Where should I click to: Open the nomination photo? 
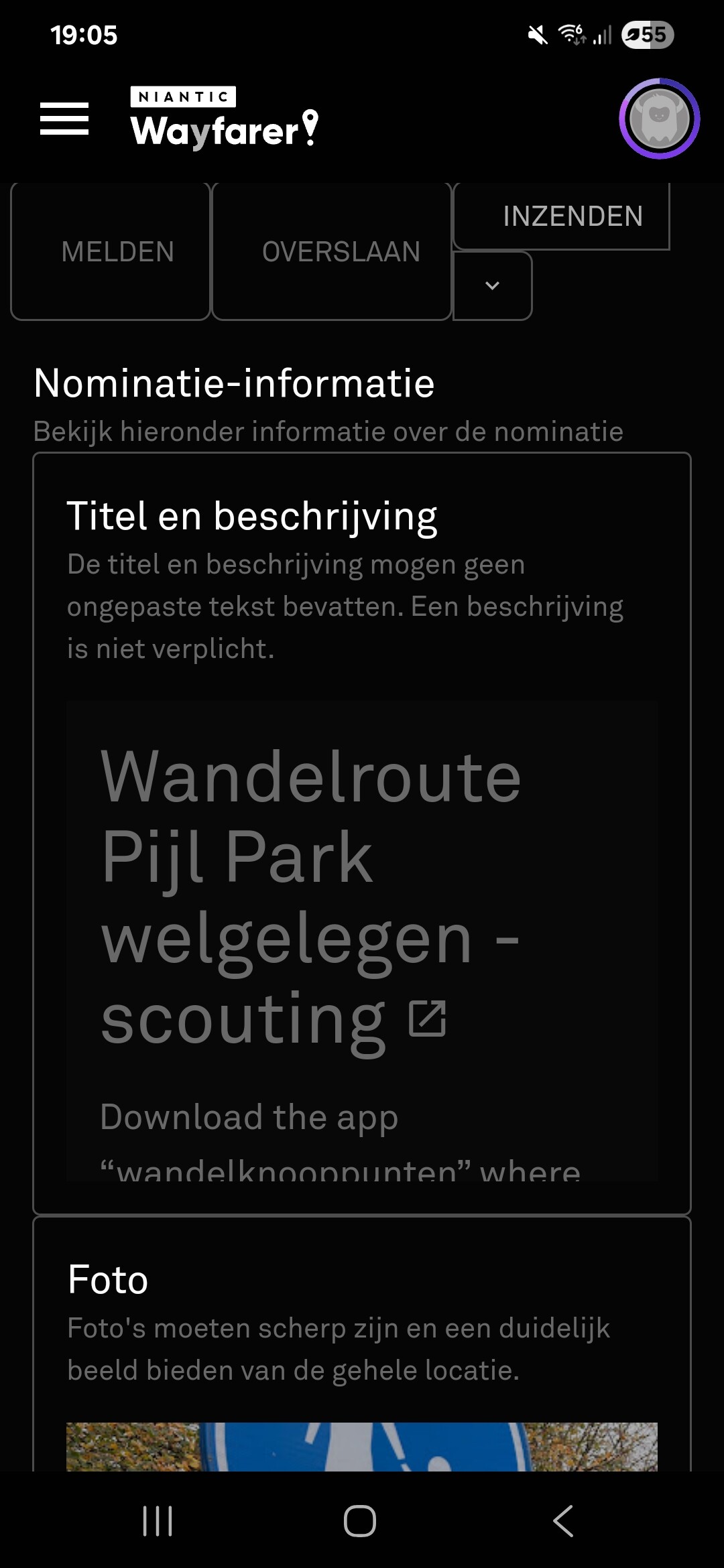pos(362,1446)
